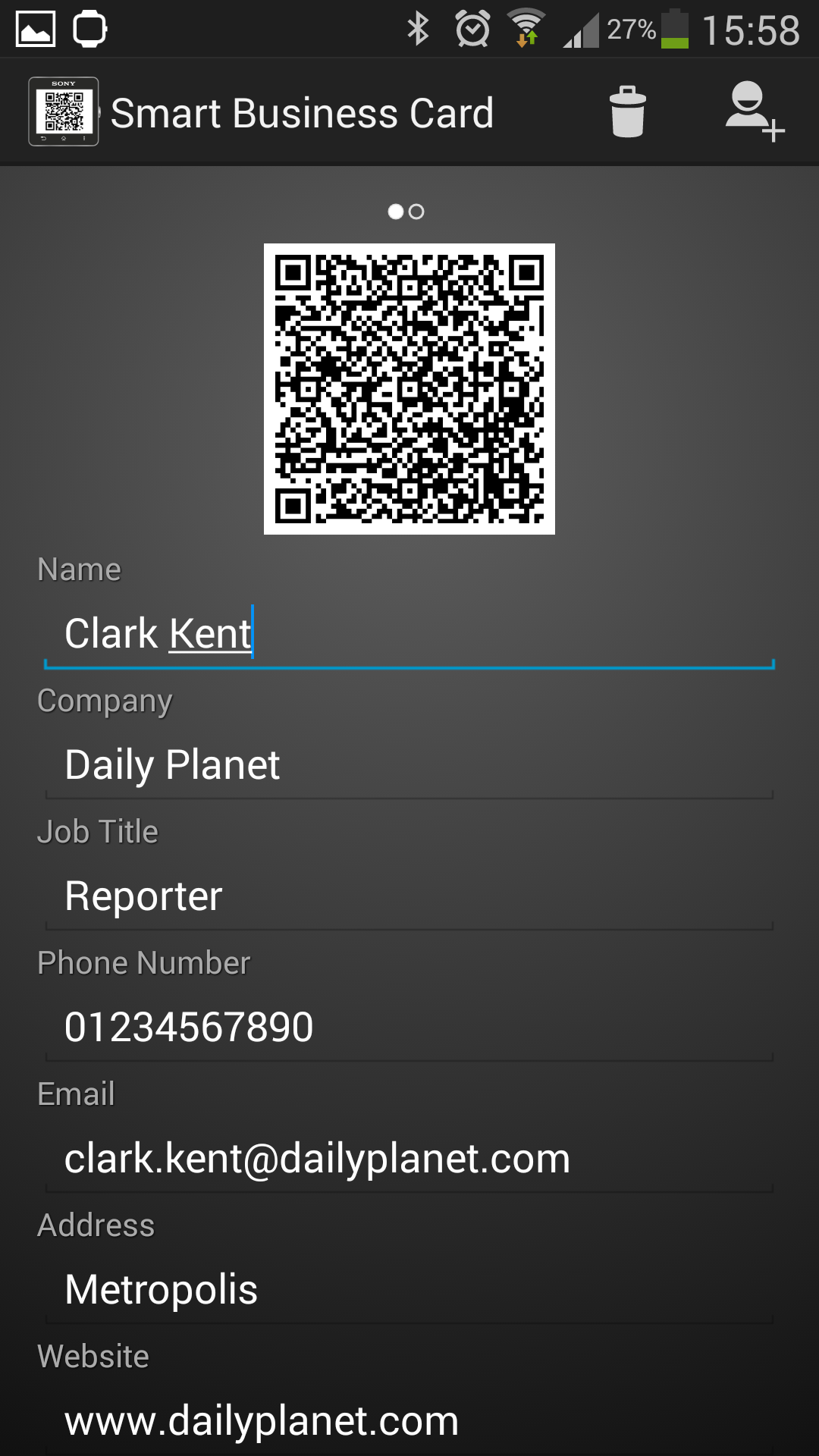
Task: Edit the Company field showing Daily Planet
Action: tap(409, 764)
